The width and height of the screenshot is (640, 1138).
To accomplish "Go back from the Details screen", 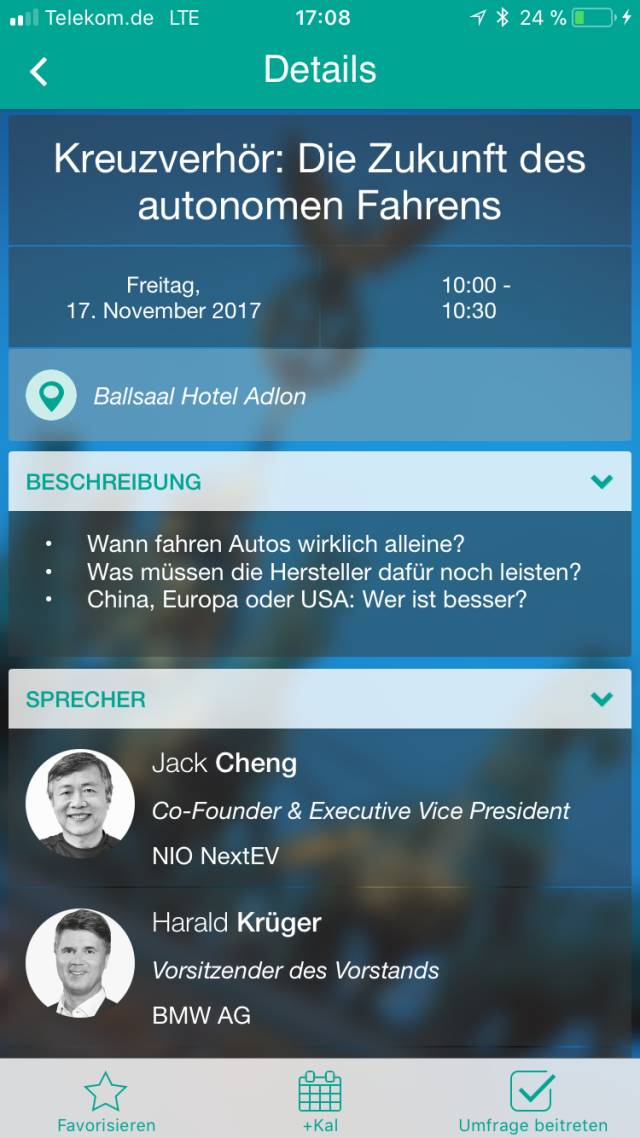I will tap(38, 71).
